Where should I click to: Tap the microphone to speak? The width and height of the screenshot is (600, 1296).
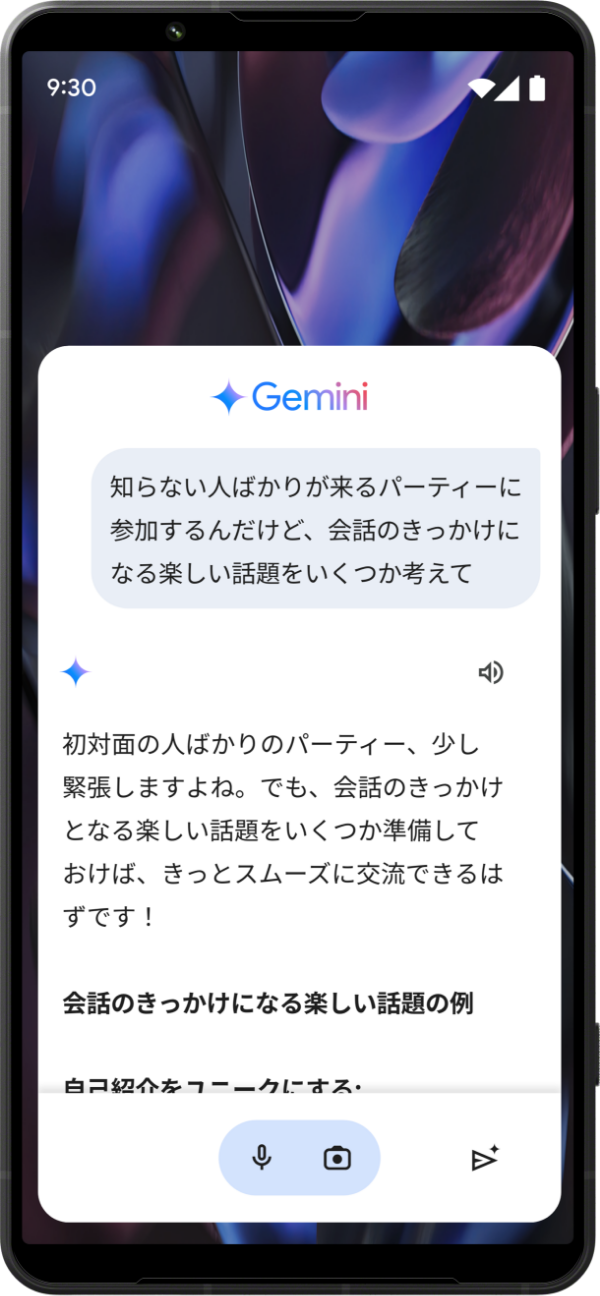tap(262, 1158)
